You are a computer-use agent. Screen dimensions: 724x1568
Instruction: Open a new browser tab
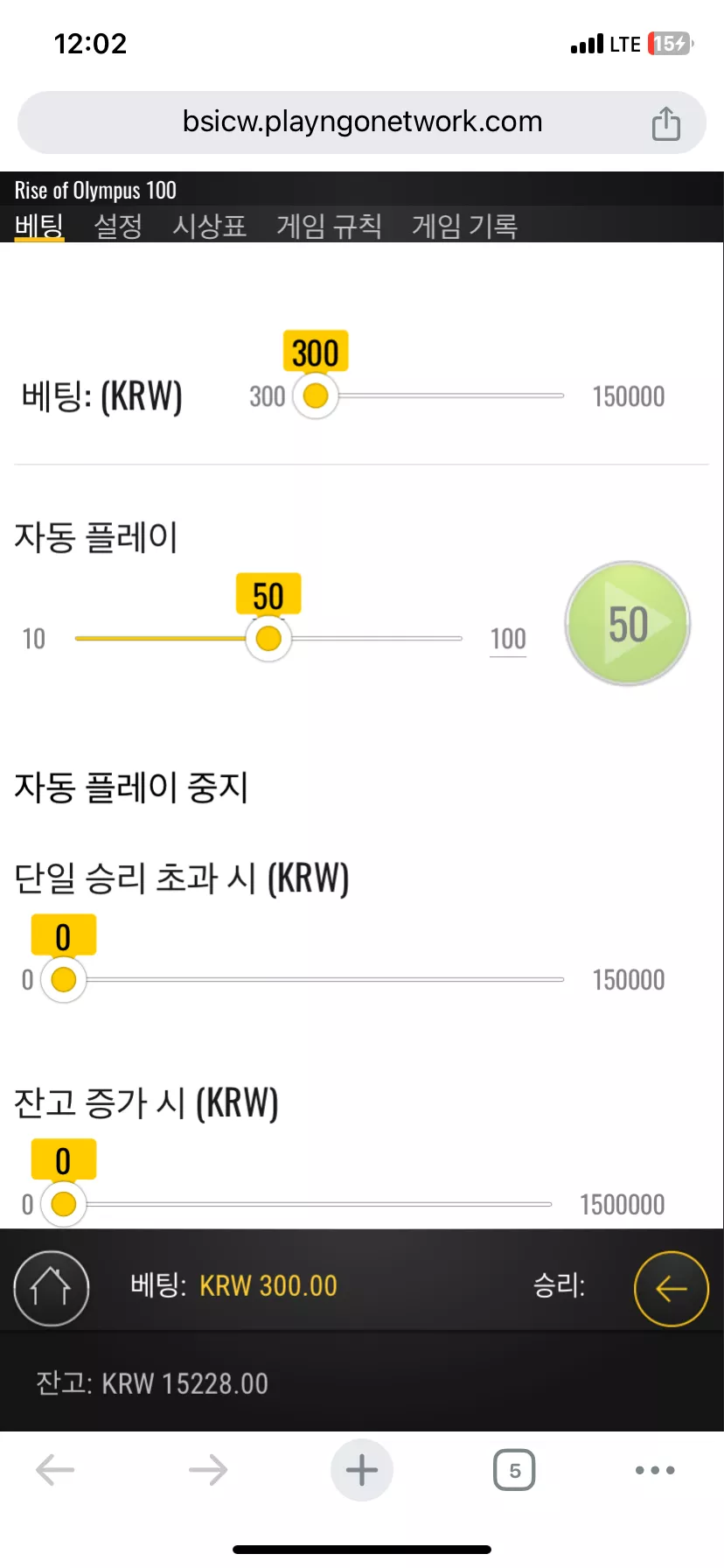[x=362, y=1470]
